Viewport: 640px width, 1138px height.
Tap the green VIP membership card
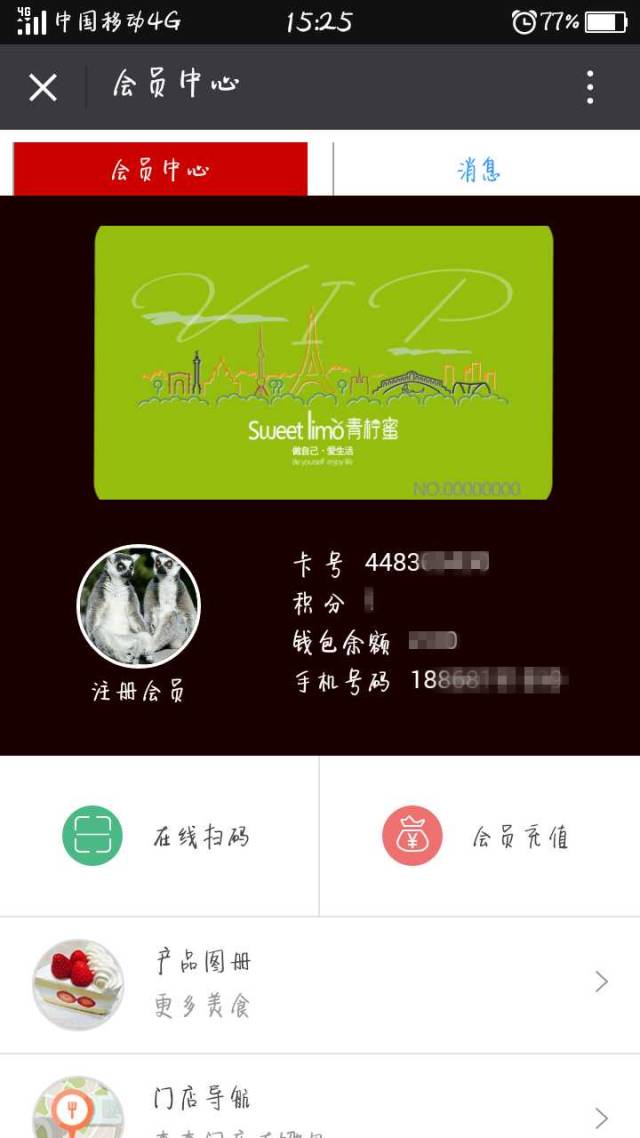tap(323, 362)
